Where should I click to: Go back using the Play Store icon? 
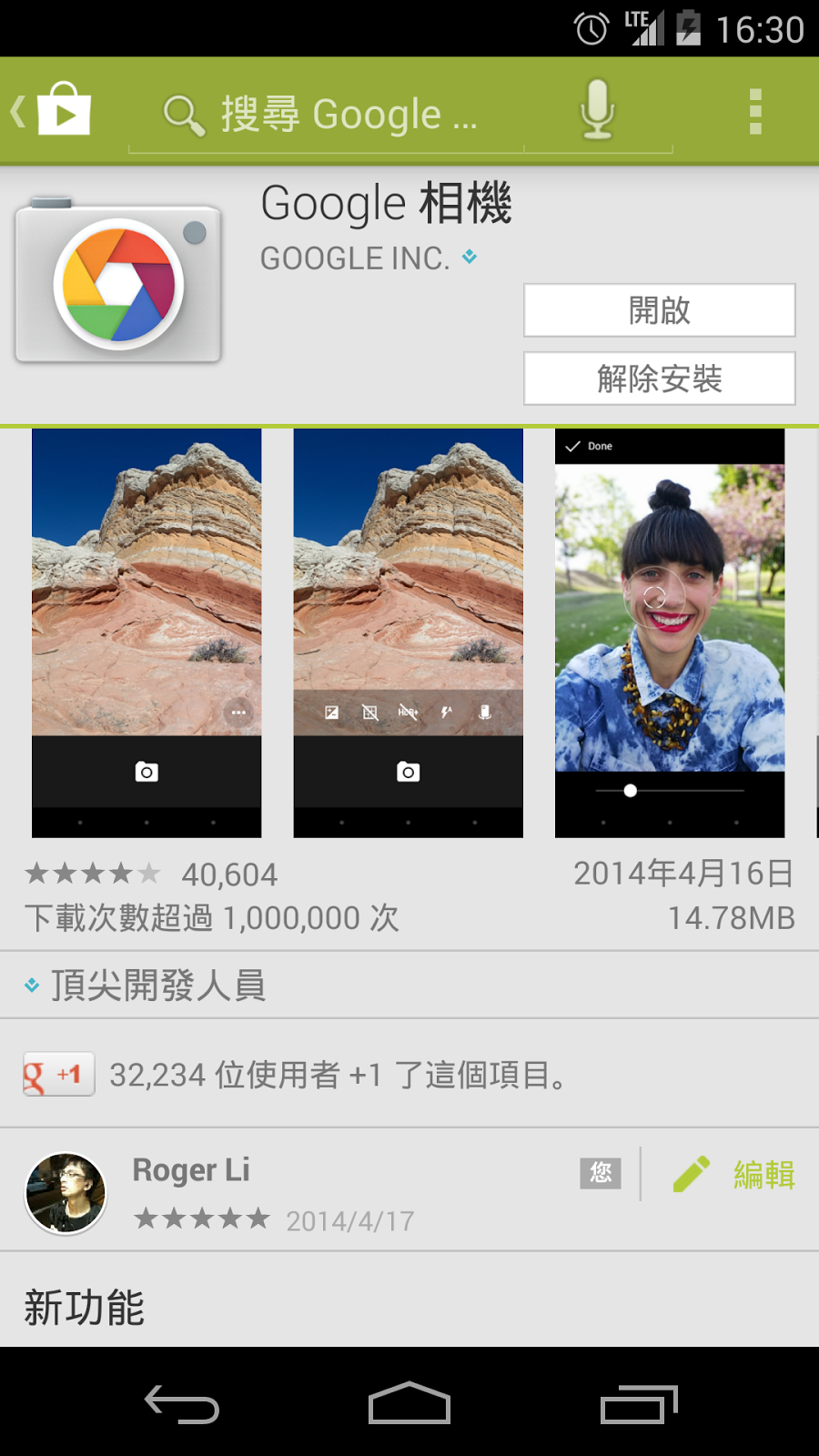point(53,111)
